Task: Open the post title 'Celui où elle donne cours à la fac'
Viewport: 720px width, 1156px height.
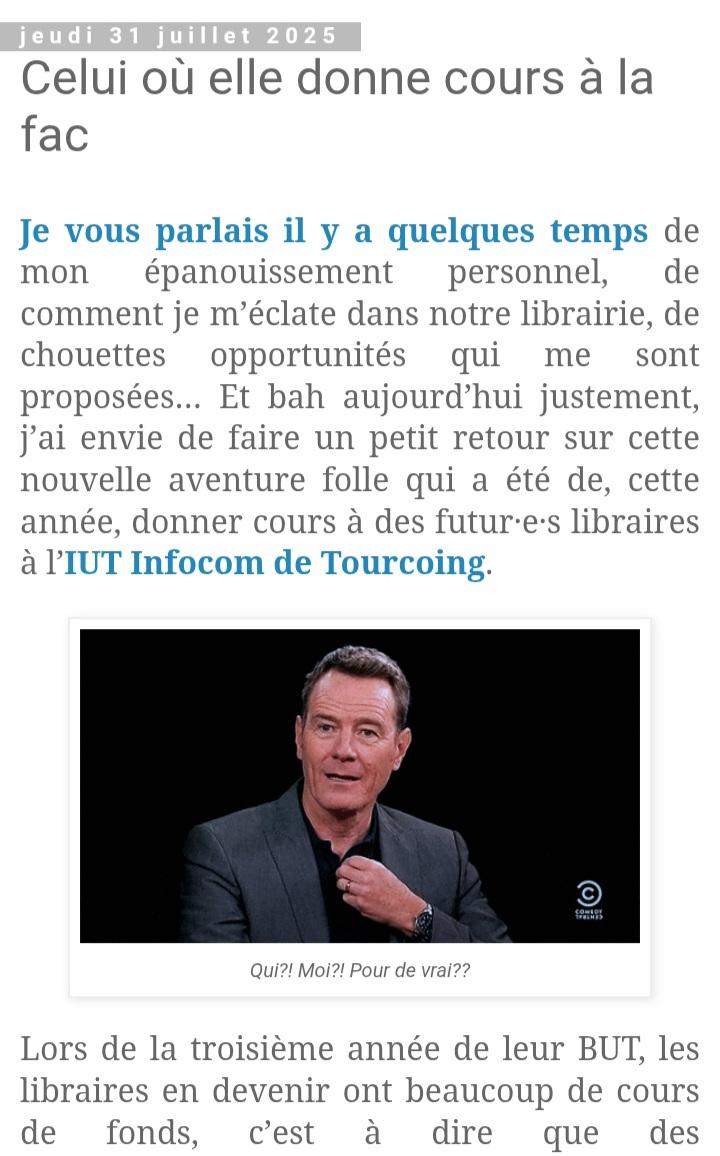Action: (337, 105)
